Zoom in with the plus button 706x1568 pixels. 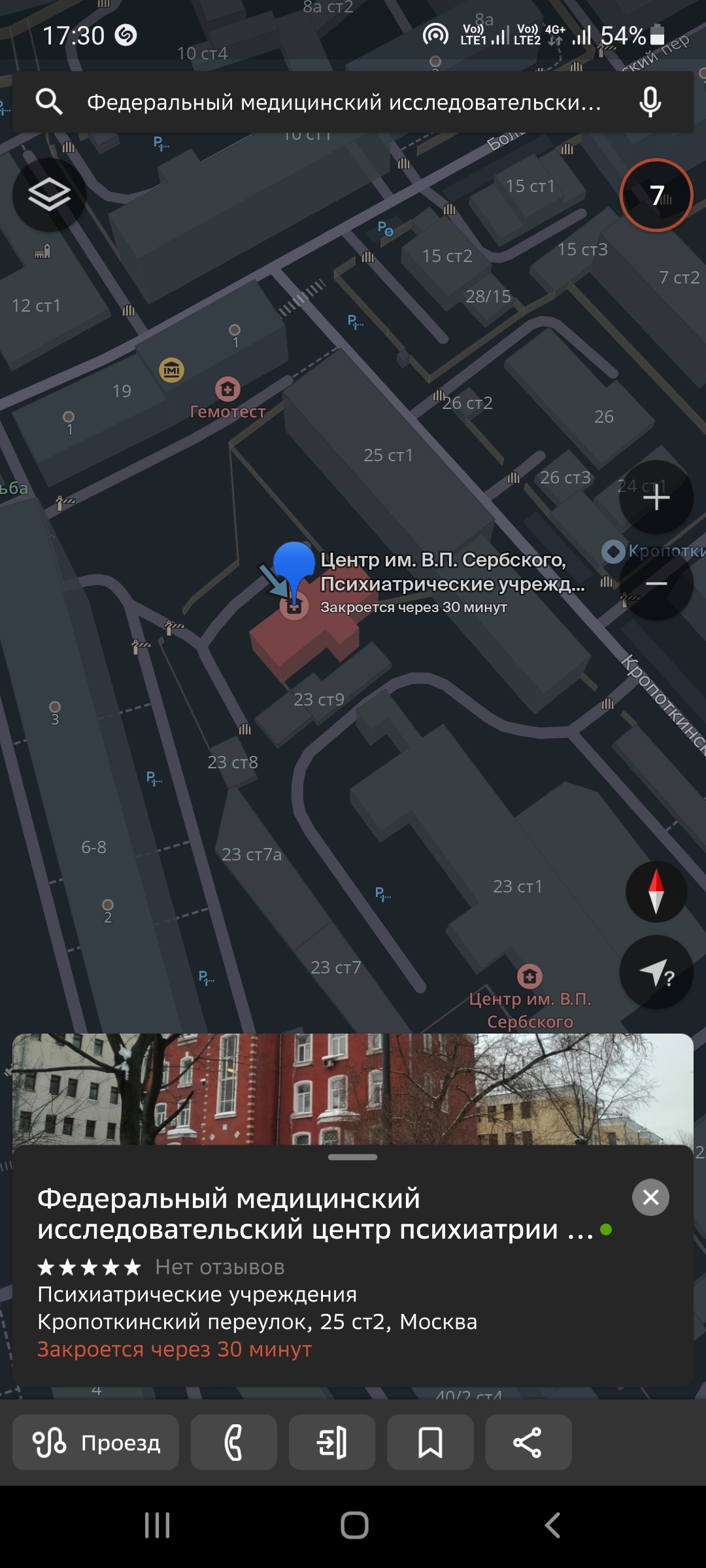(656, 498)
